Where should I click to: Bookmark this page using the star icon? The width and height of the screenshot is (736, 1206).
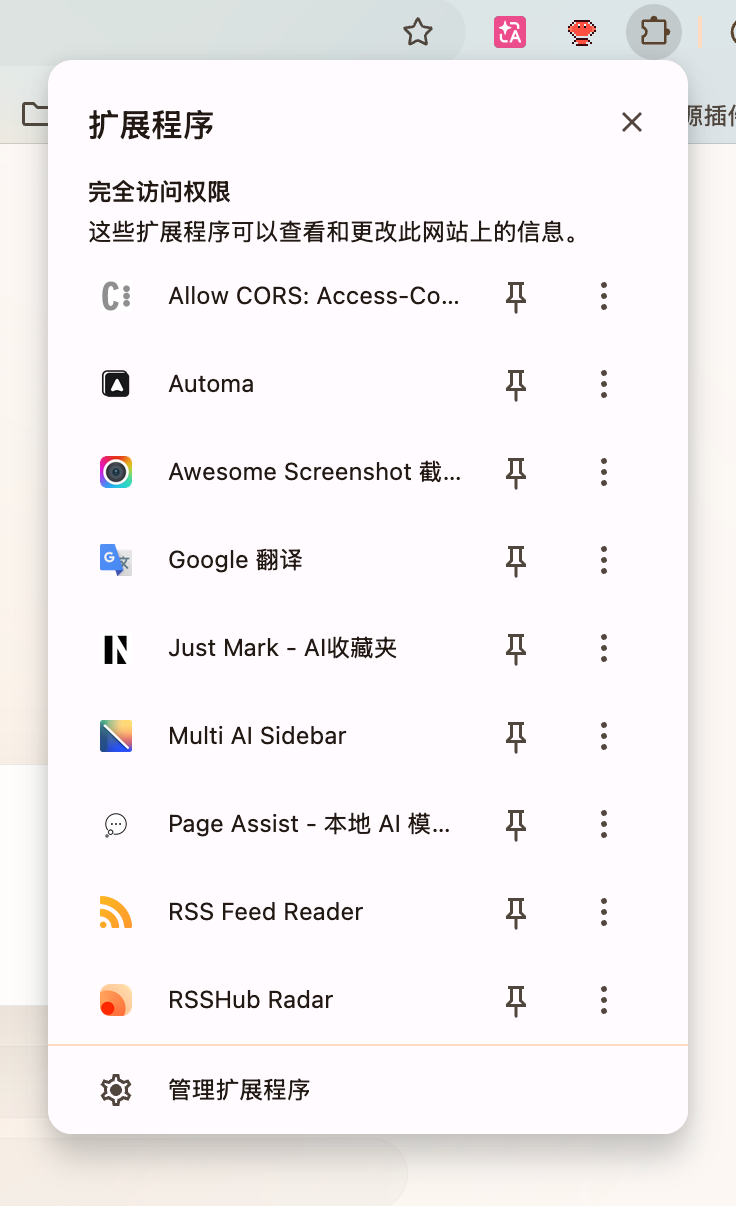[x=418, y=31]
